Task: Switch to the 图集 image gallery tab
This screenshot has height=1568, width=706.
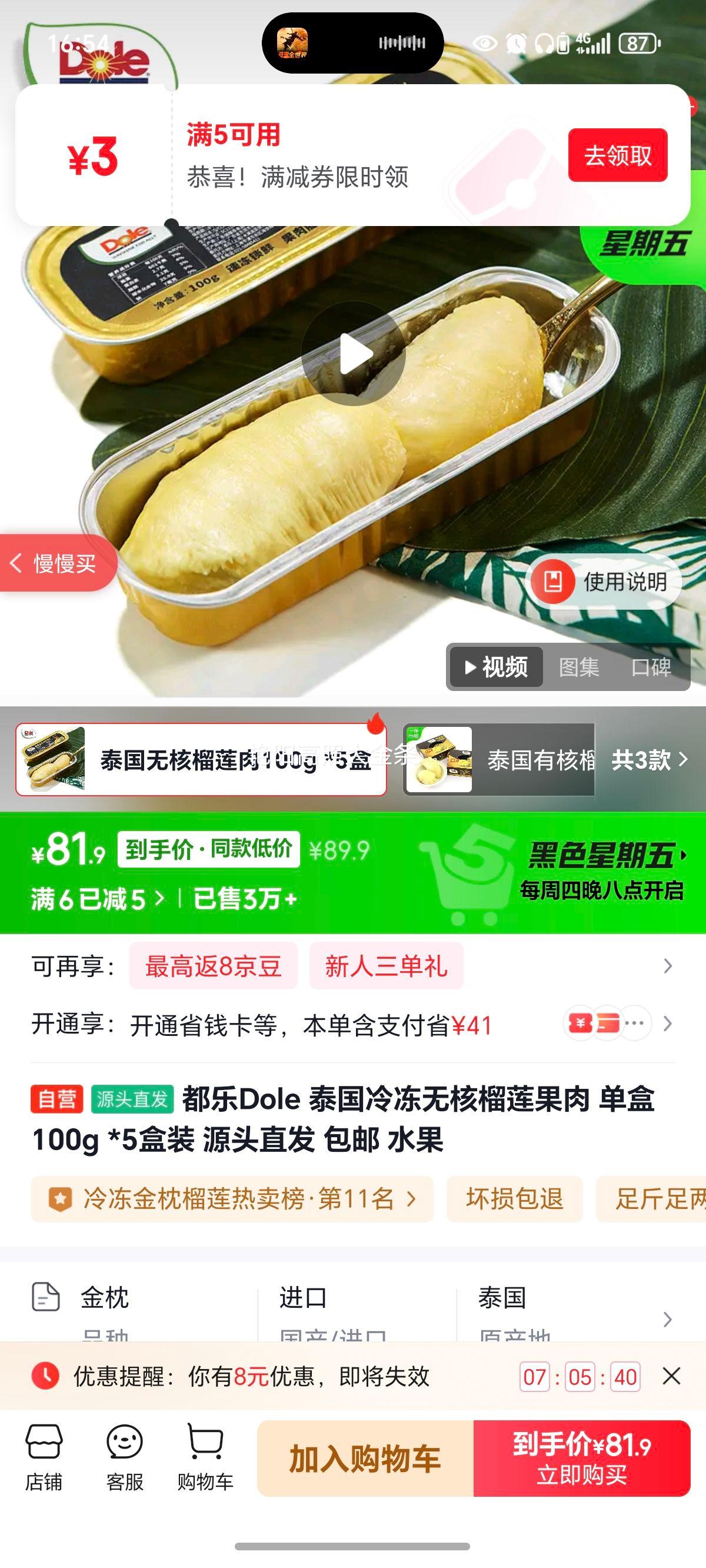Action: tap(578, 667)
